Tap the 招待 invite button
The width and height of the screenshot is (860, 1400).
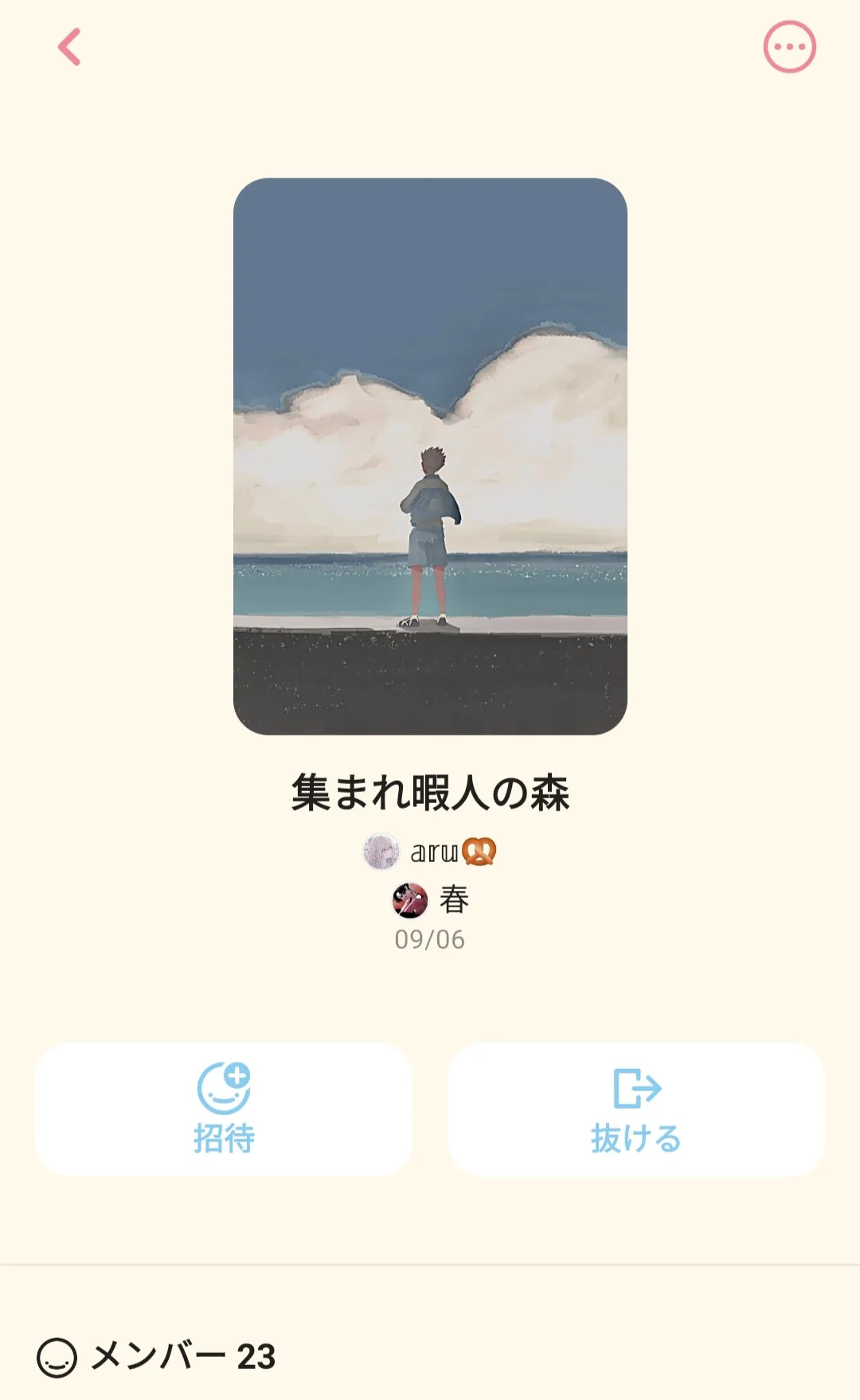[223, 1109]
